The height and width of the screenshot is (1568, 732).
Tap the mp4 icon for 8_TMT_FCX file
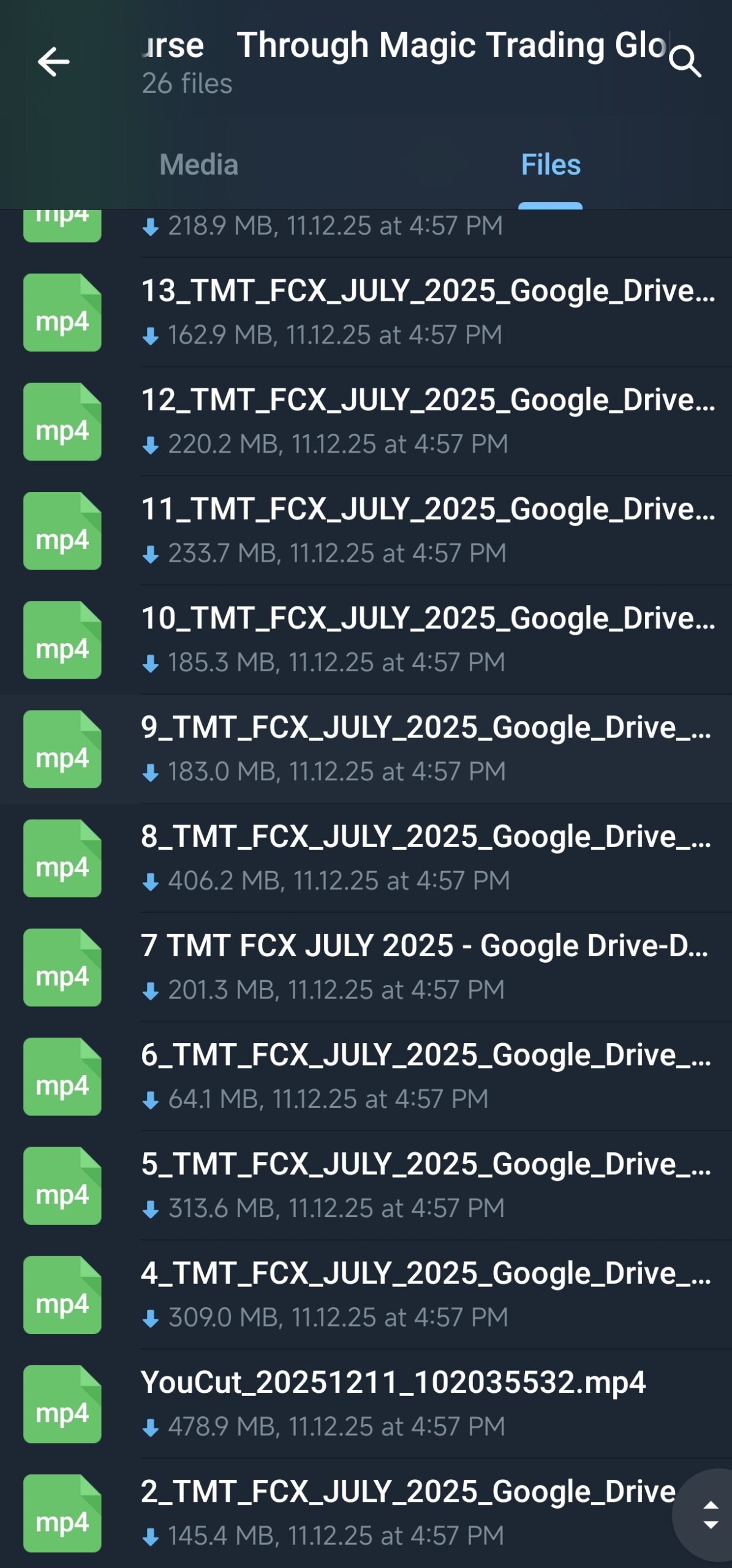(61, 858)
